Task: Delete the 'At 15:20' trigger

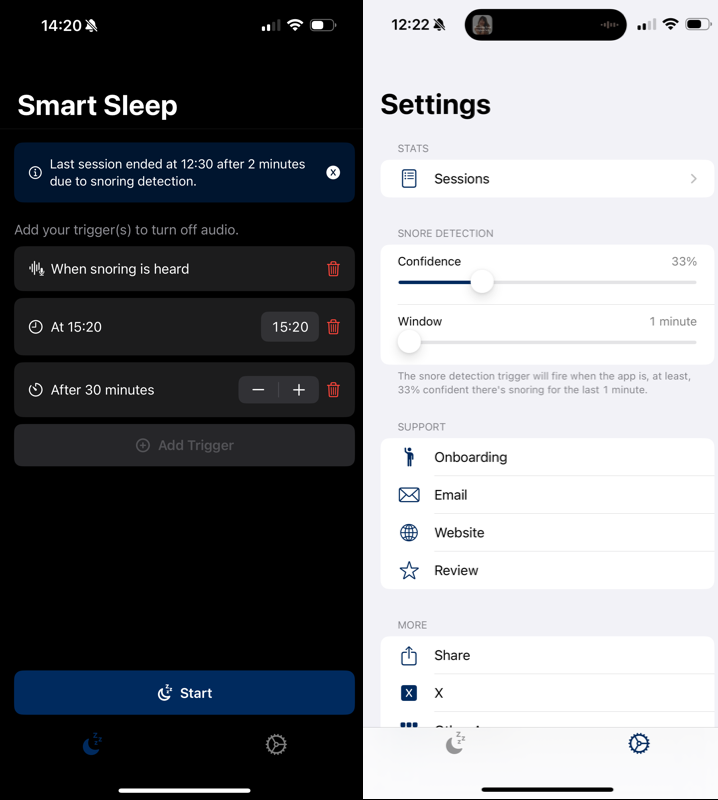Action: coord(334,327)
